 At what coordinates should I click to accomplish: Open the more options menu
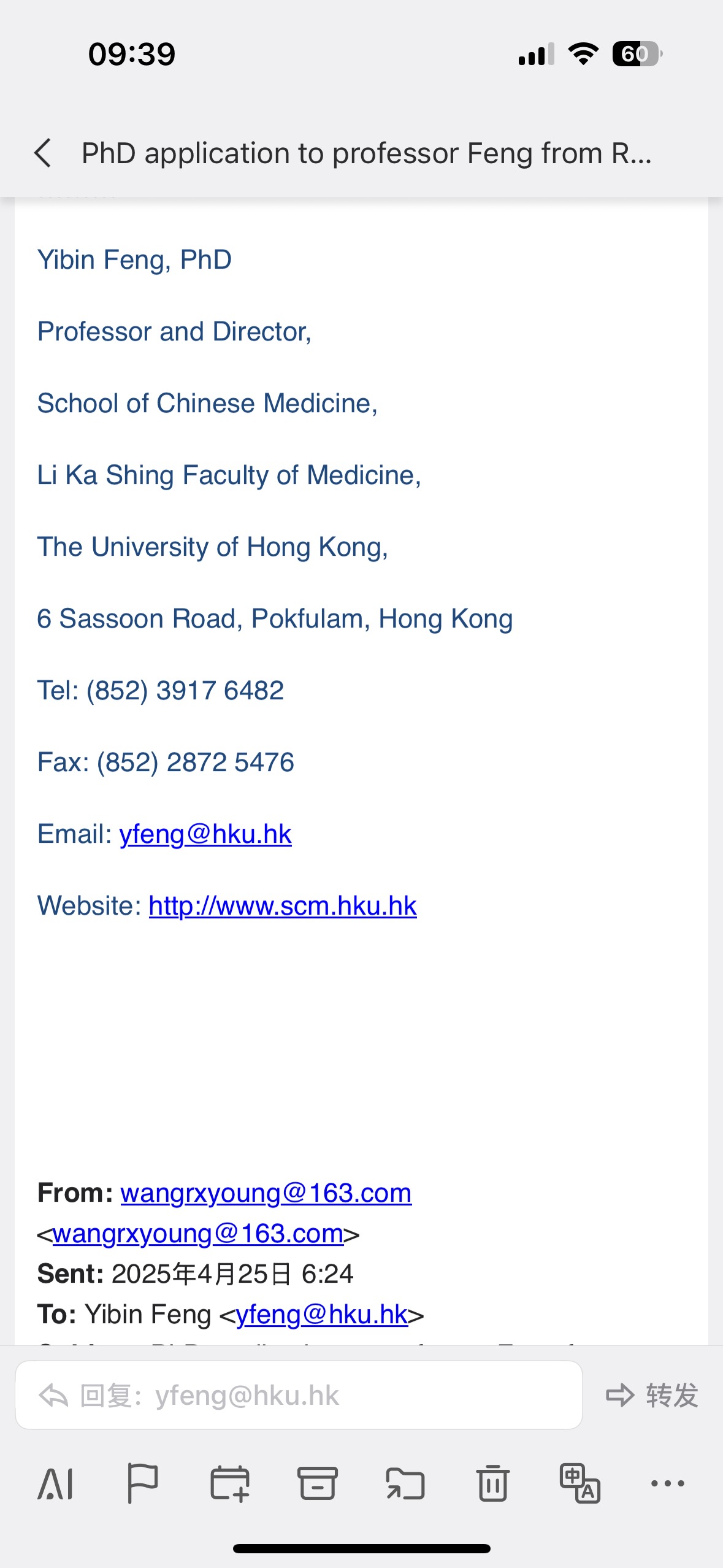[x=667, y=1484]
